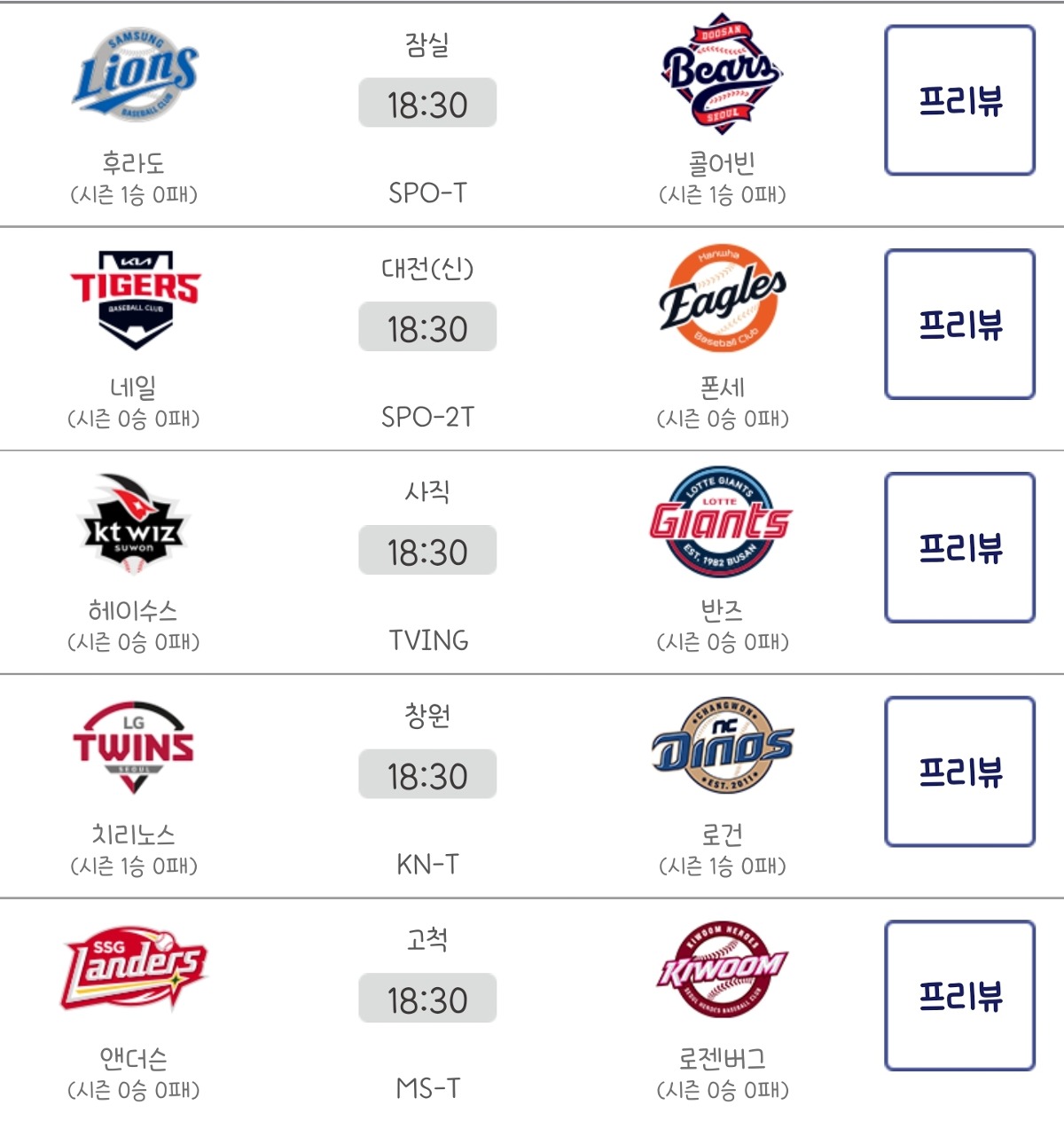Open preview for KIA Tigers vs Hanwha Eagles
This screenshot has width=1064, height=1121.
[959, 325]
